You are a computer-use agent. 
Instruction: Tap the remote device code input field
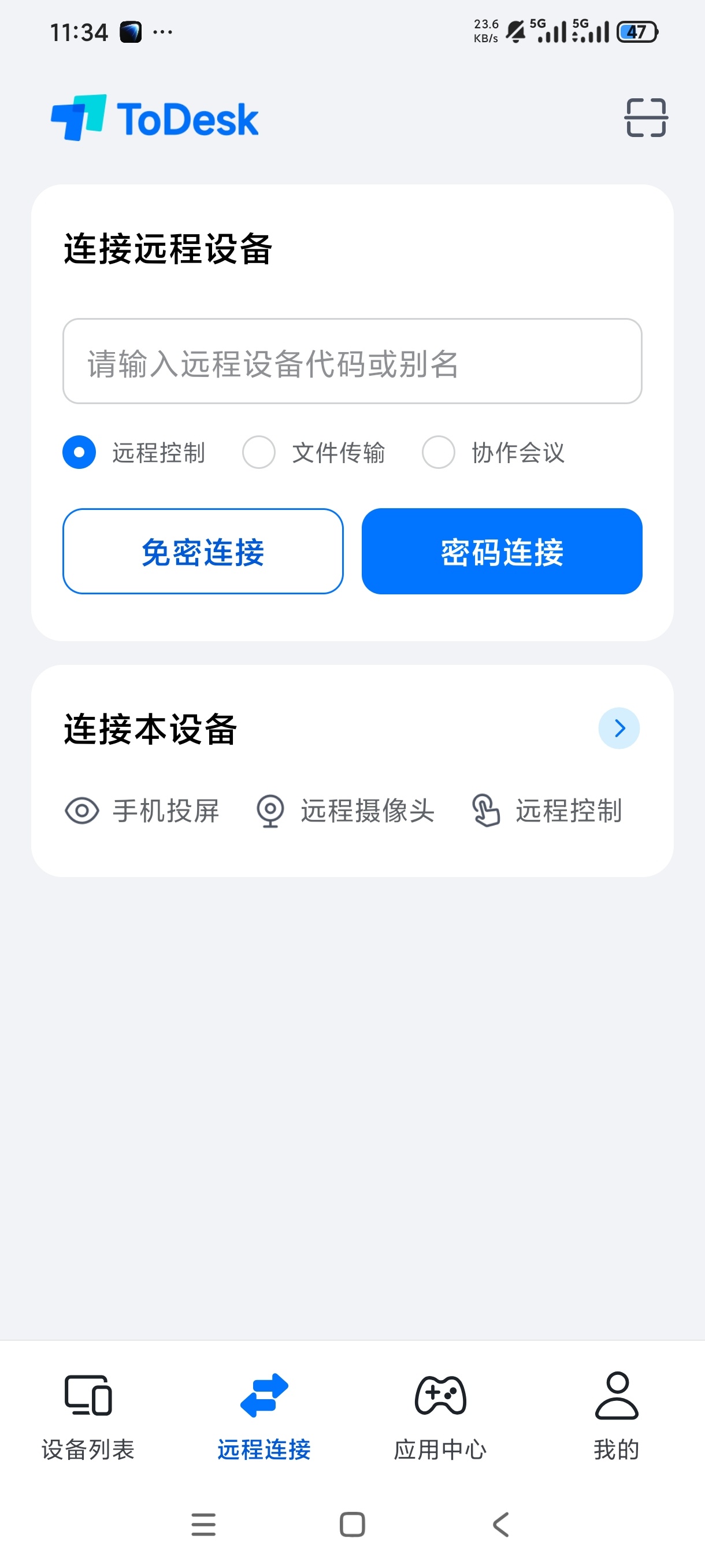click(352, 361)
